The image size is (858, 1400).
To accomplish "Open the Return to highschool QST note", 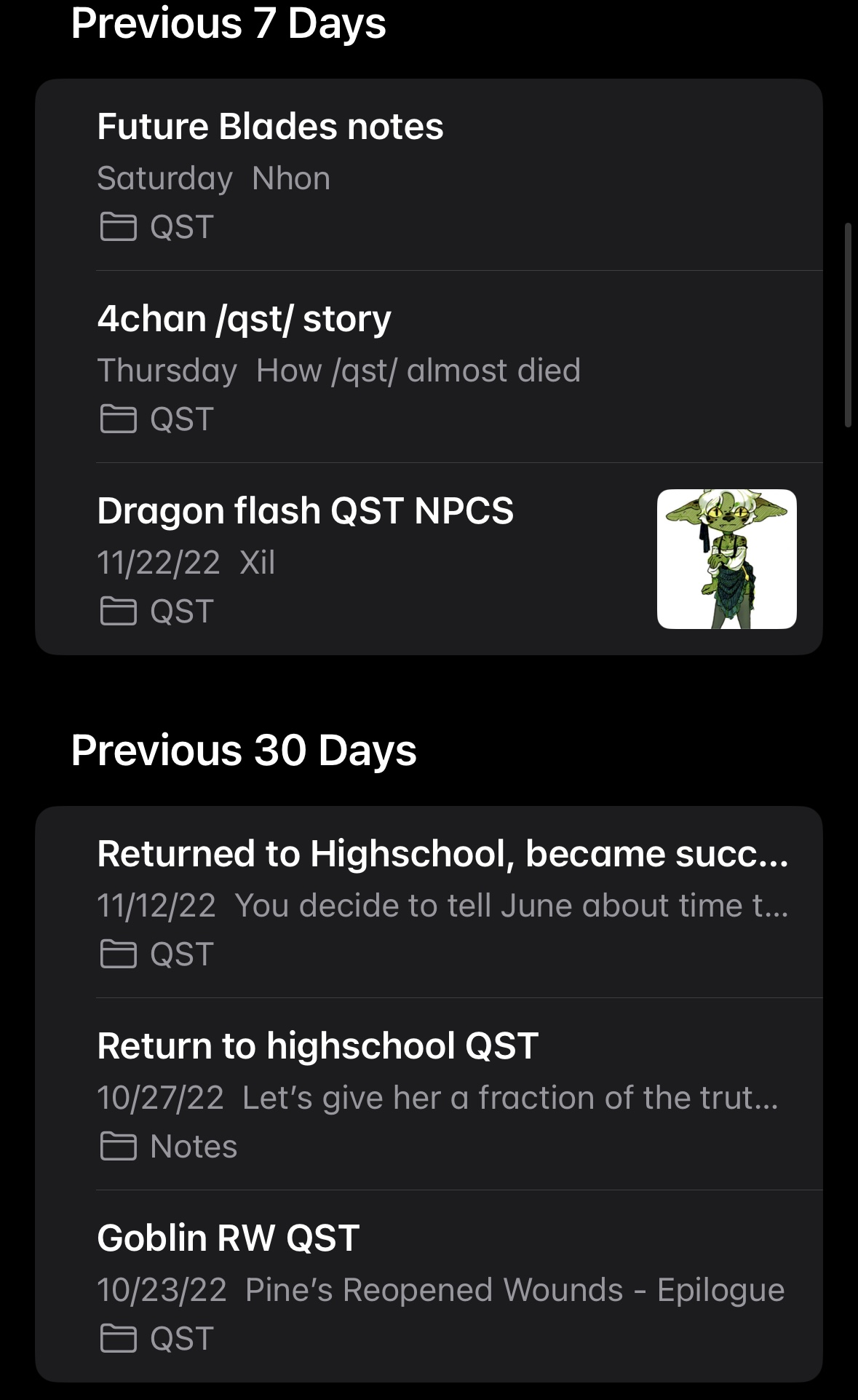I will tap(429, 1094).
